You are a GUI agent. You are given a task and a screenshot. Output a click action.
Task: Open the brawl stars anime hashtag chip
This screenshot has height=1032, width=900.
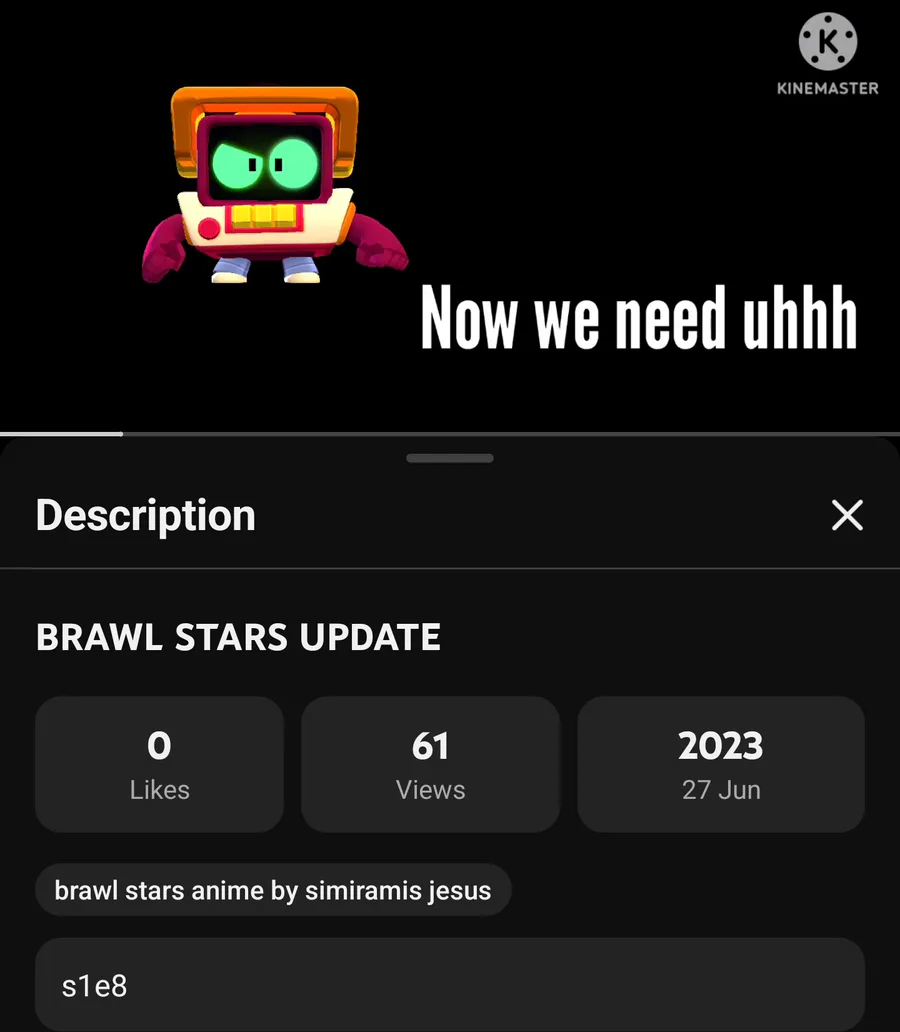tap(273, 890)
